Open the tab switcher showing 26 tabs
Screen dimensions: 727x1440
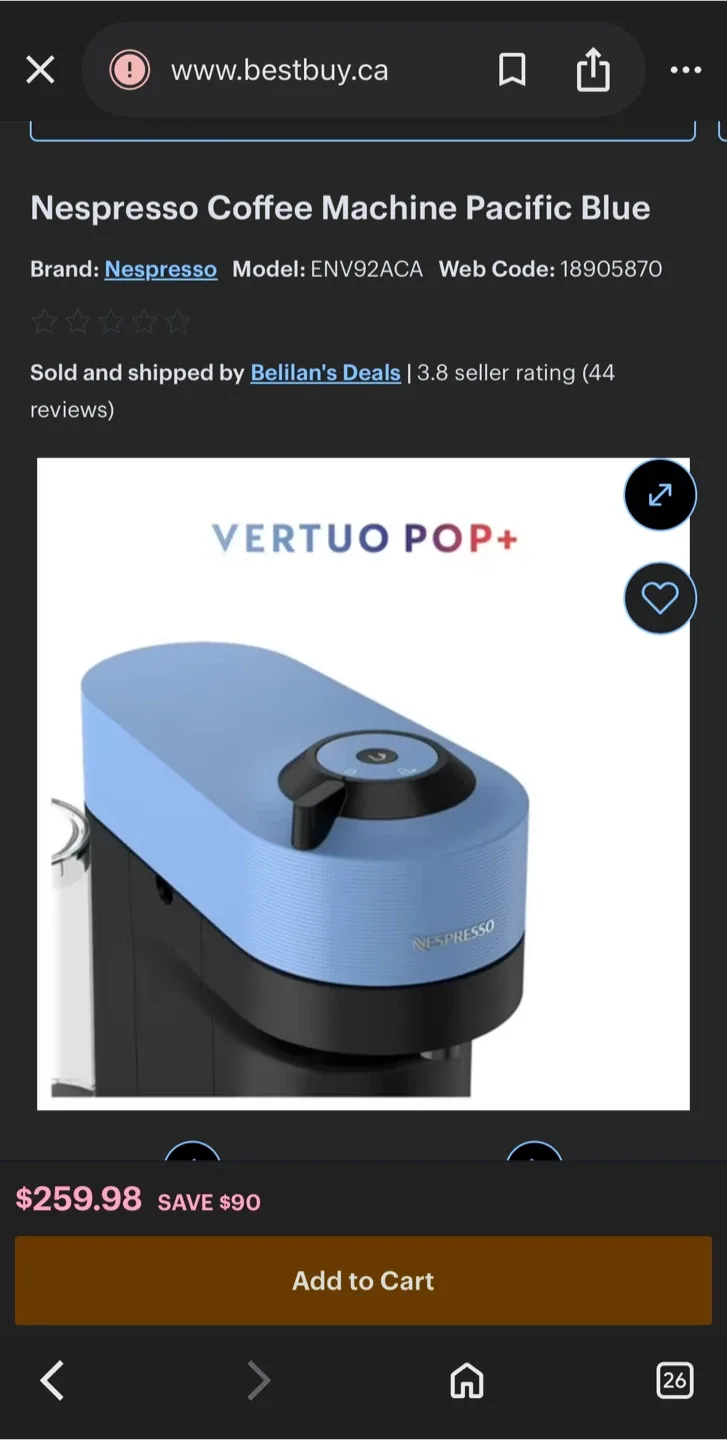point(674,1380)
